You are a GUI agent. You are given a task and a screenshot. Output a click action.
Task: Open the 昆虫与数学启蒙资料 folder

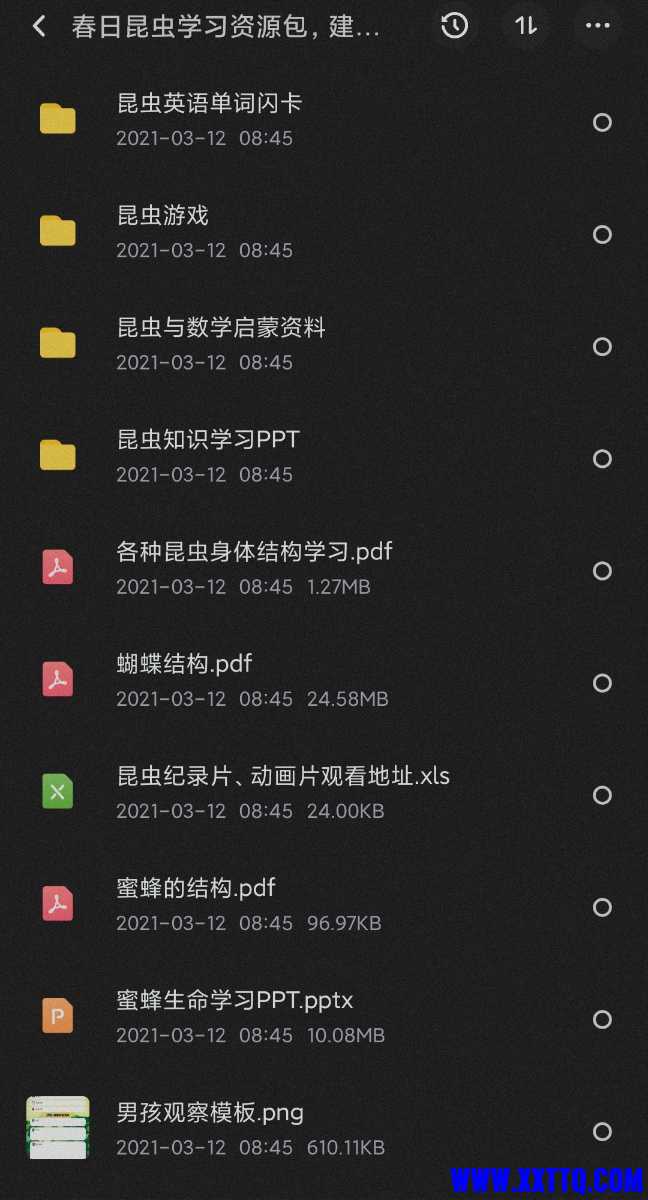222,327
